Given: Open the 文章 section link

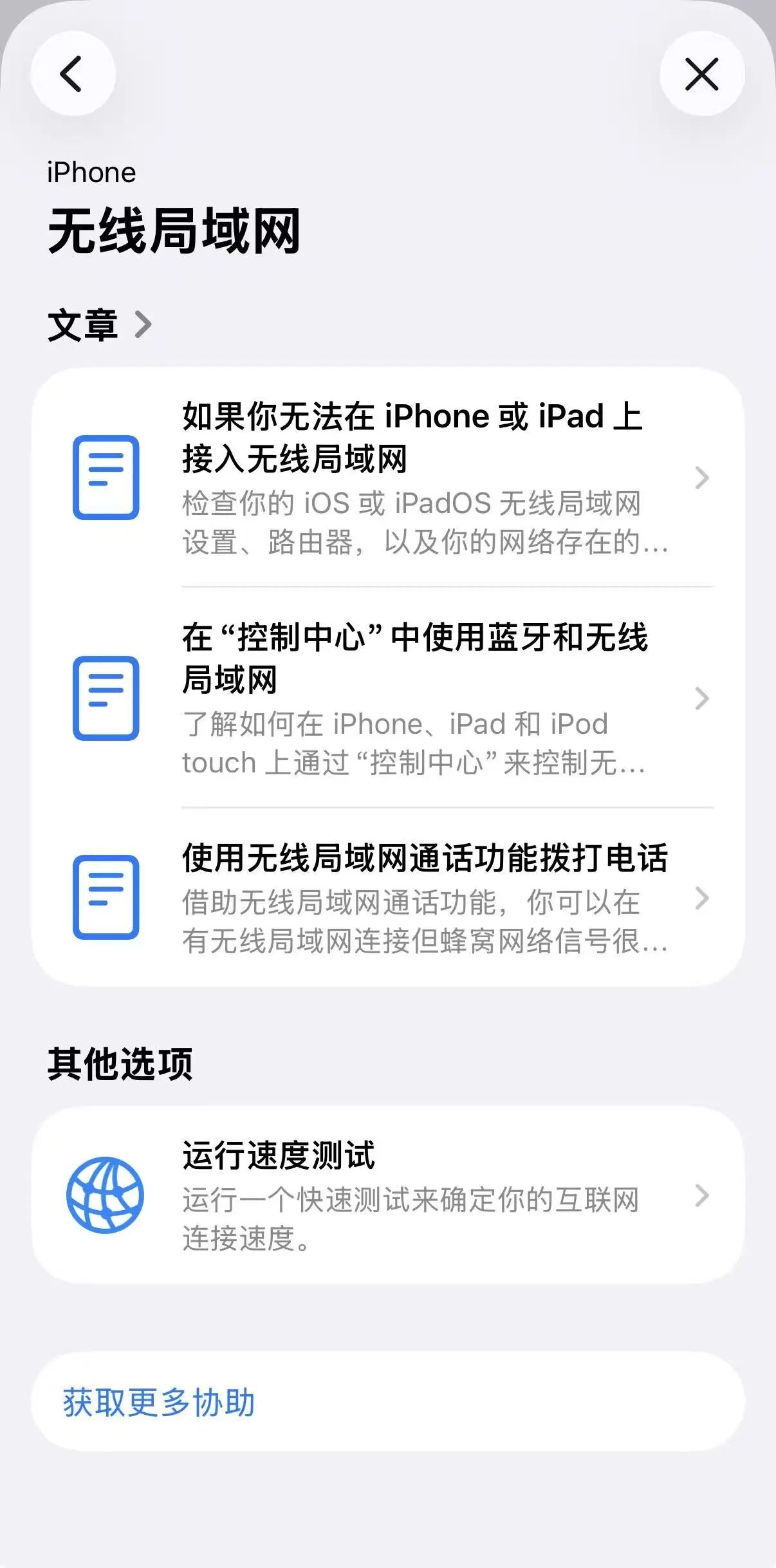Looking at the screenshot, I should coord(100,325).
